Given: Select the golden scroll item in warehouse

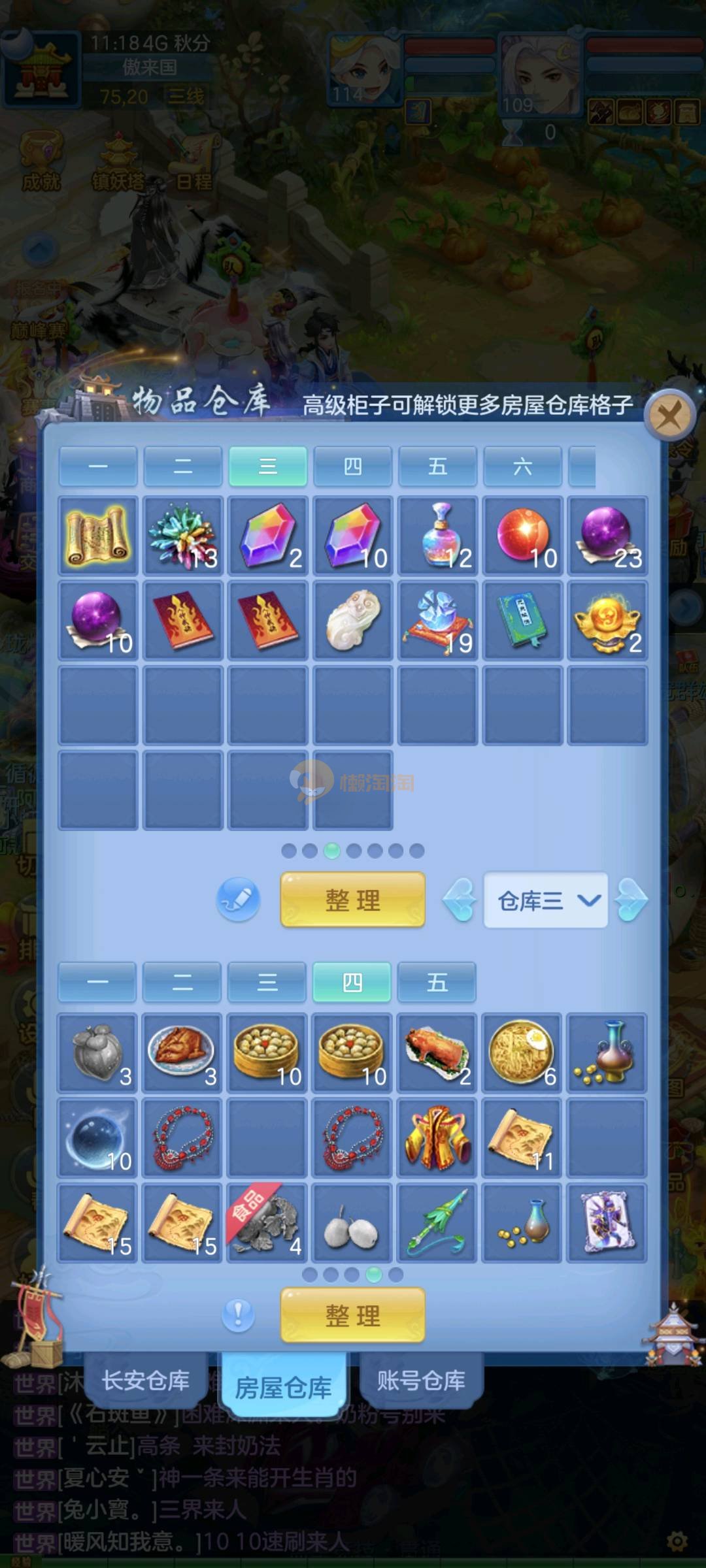Looking at the screenshot, I should coord(98,536).
